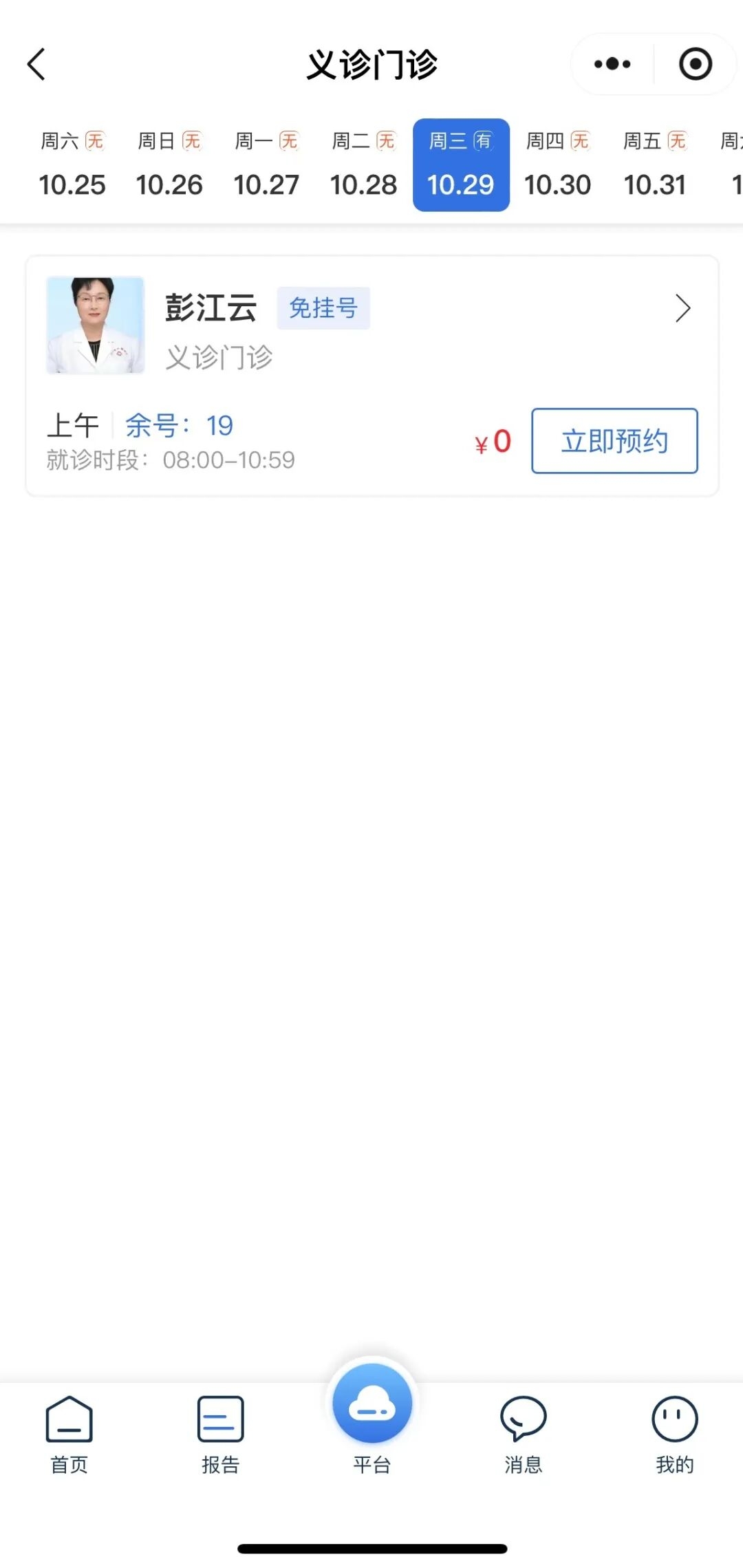The width and height of the screenshot is (743, 1568).
Task: Close the mini program via target icon
Action: point(695,65)
